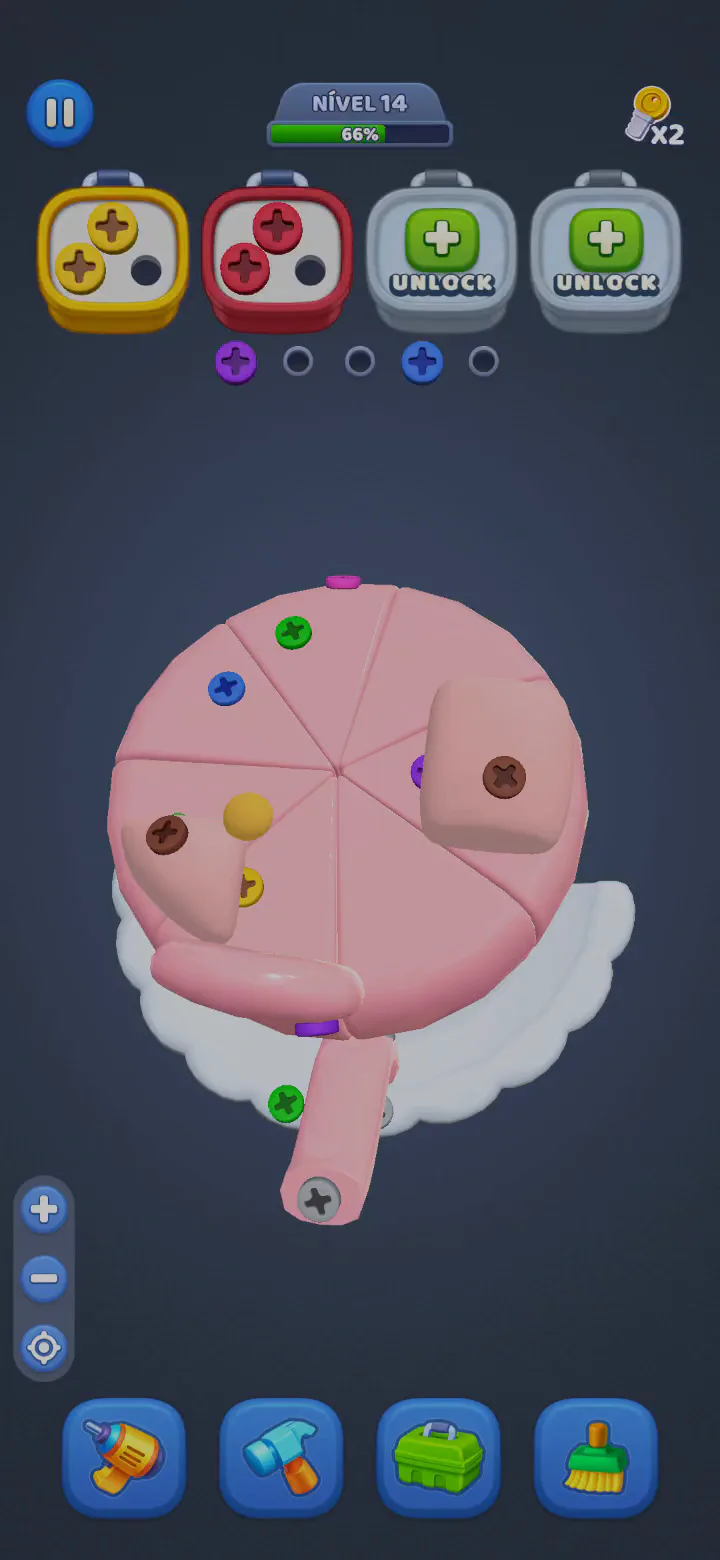
Task: Zoom out with the minus button
Action: point(44,1278)
